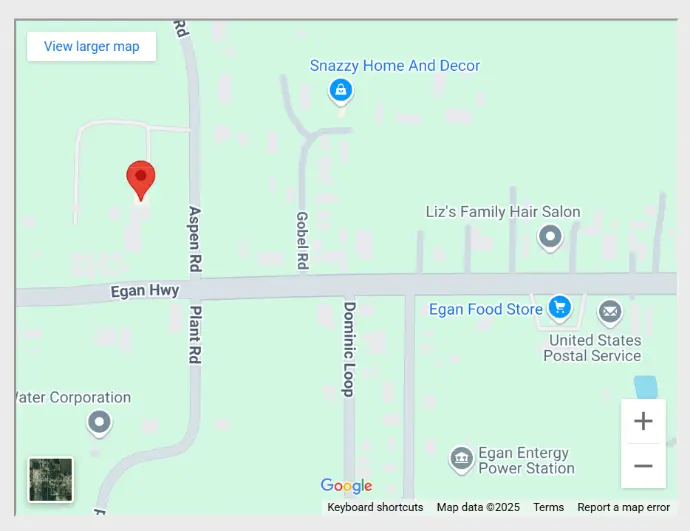Open Google logo link
Screen dimensions: 690x531
pyautogui.click(x=346, y=487)
